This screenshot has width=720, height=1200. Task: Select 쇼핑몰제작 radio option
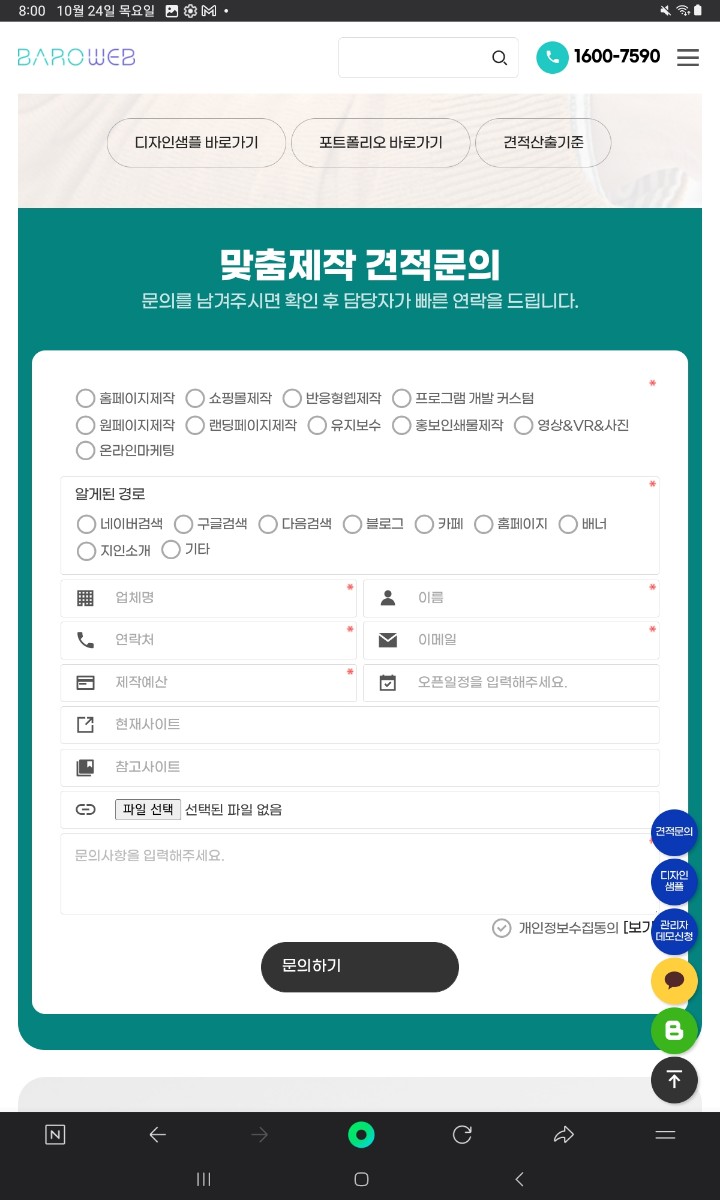coord(195,398)
